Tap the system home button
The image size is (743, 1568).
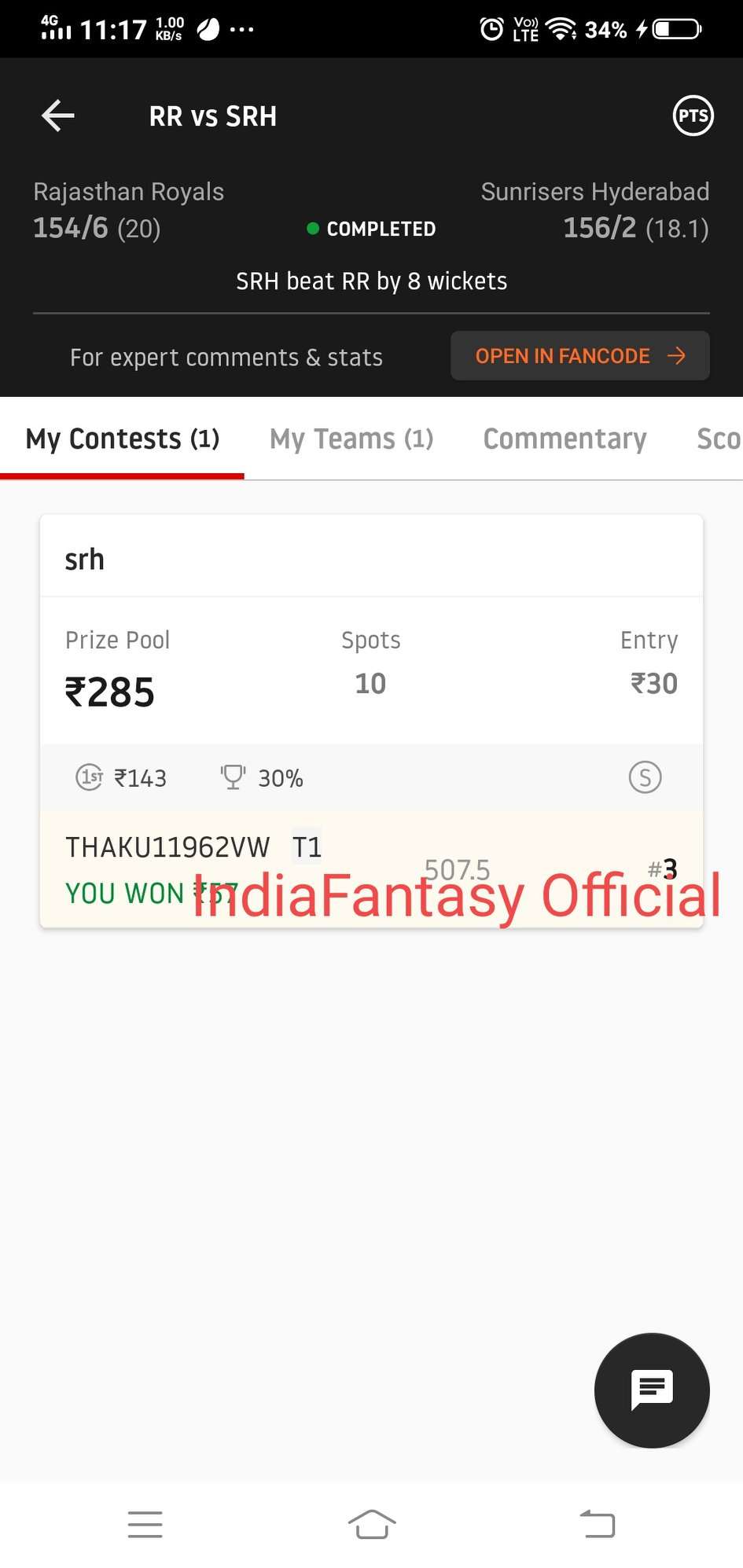point(371,1524)
